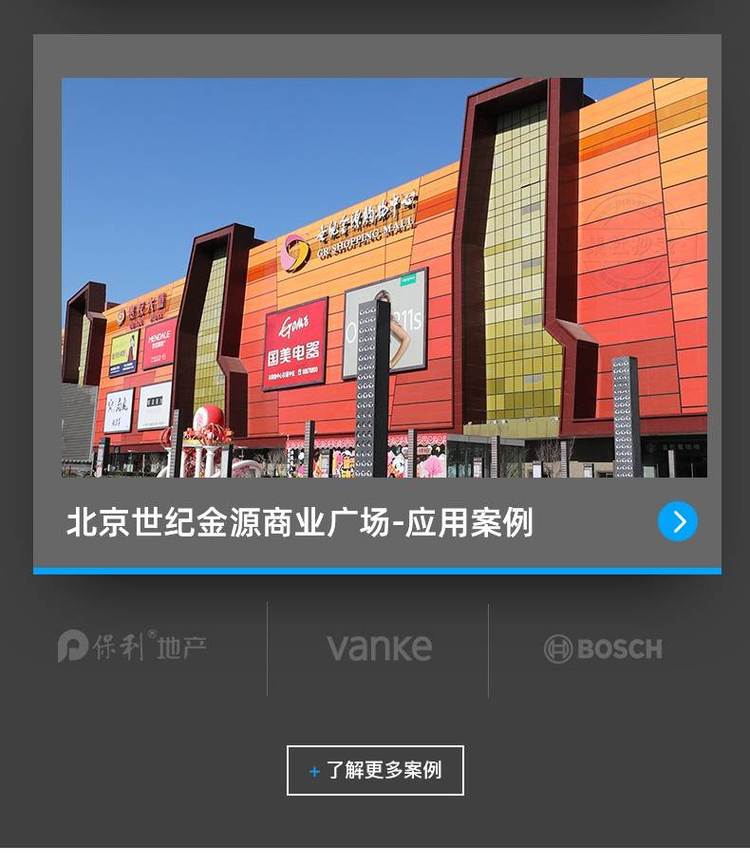This screenshot has height=864, width=750.
Task: Tap the blue arrow beside 应用案例
Action: (x=678, y=521)
